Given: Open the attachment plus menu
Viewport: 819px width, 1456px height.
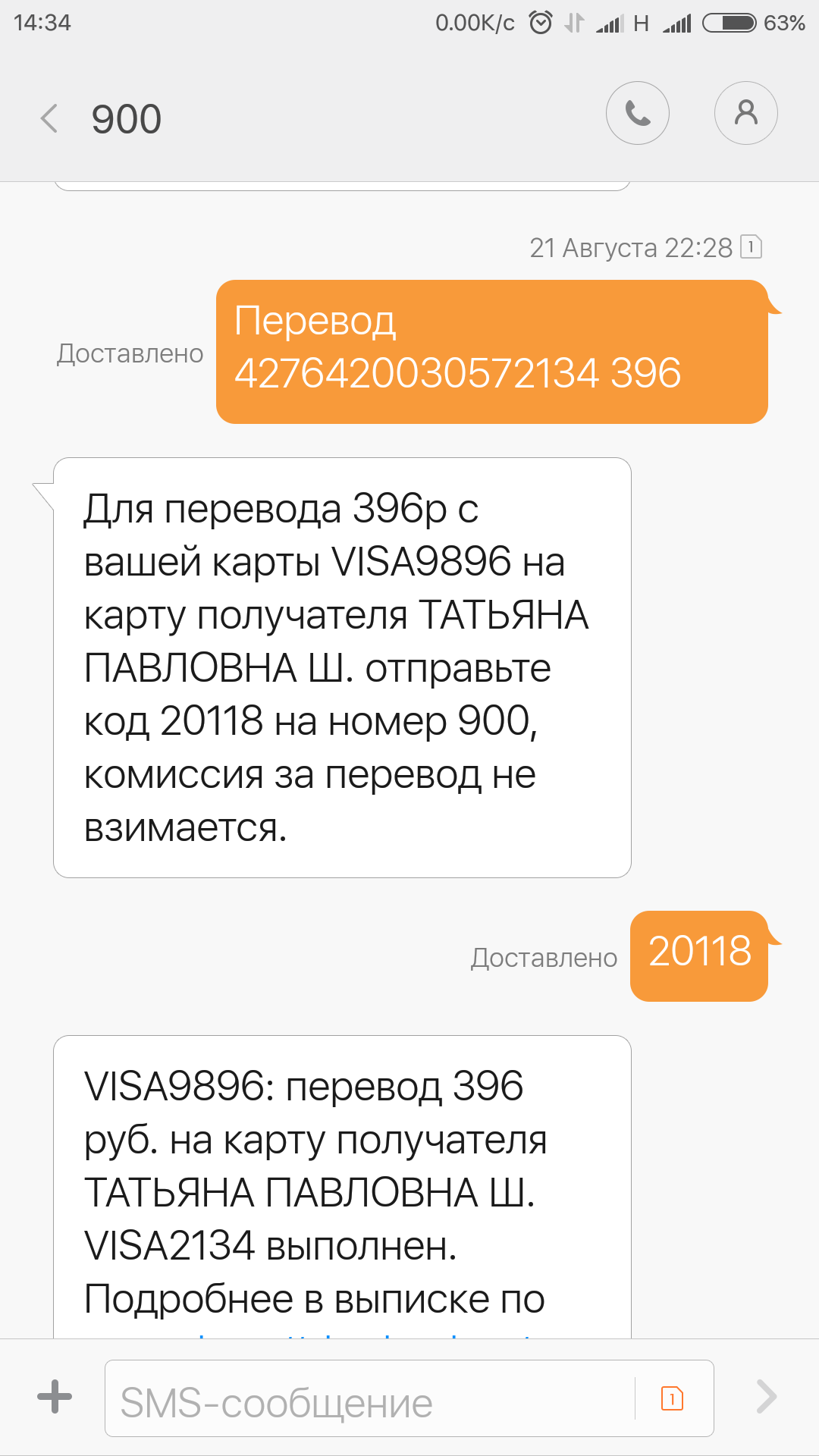Looking at the screenshot, I should 55,1397.
